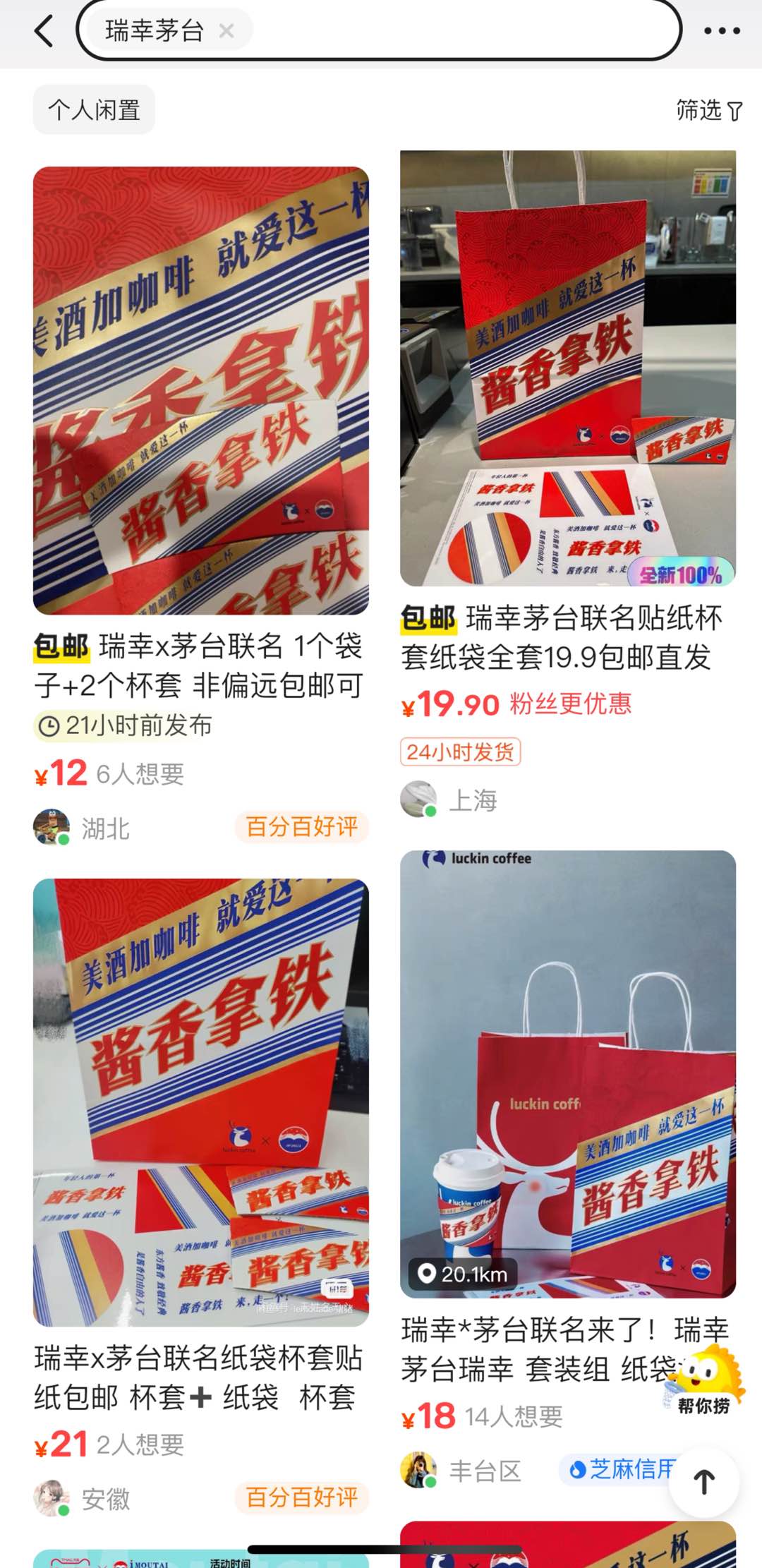The image size is (762, 1568).
Task: Open the ¥21 listing from 安徽
Action: 200,1102
